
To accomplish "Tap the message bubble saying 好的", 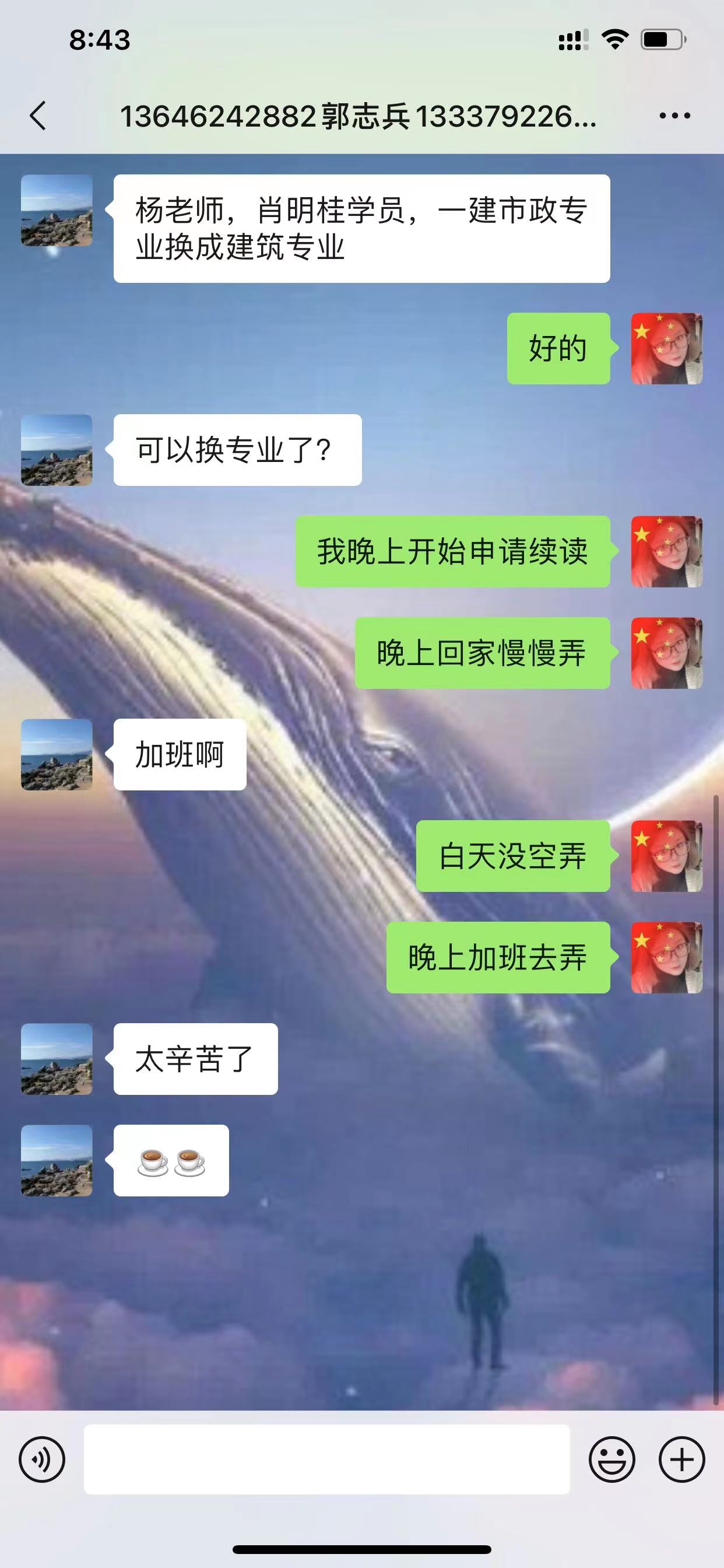I will (x=557, y=349).
